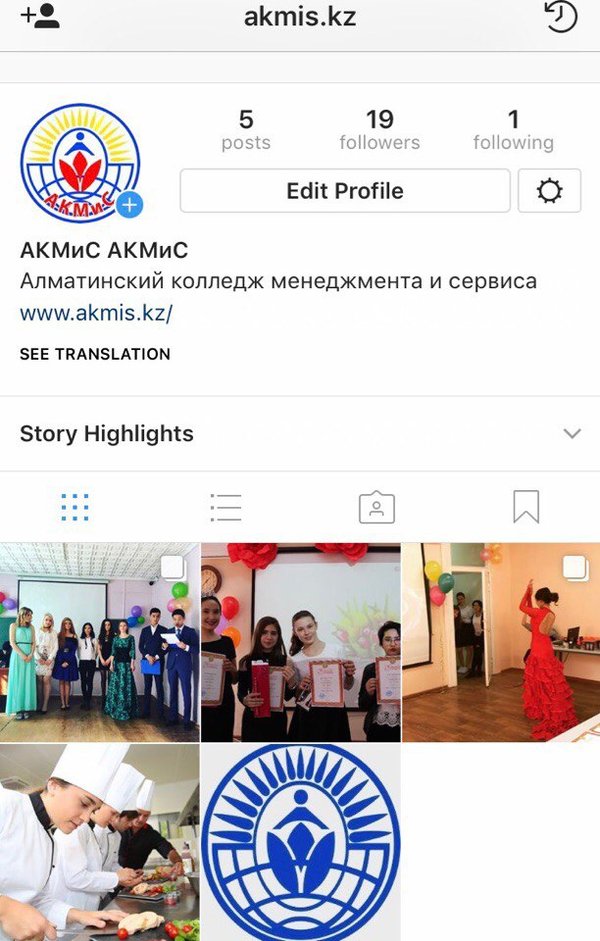Expand the Story Highlights section
The width and height of the screenshot is (600, 941).
(571, 434)
